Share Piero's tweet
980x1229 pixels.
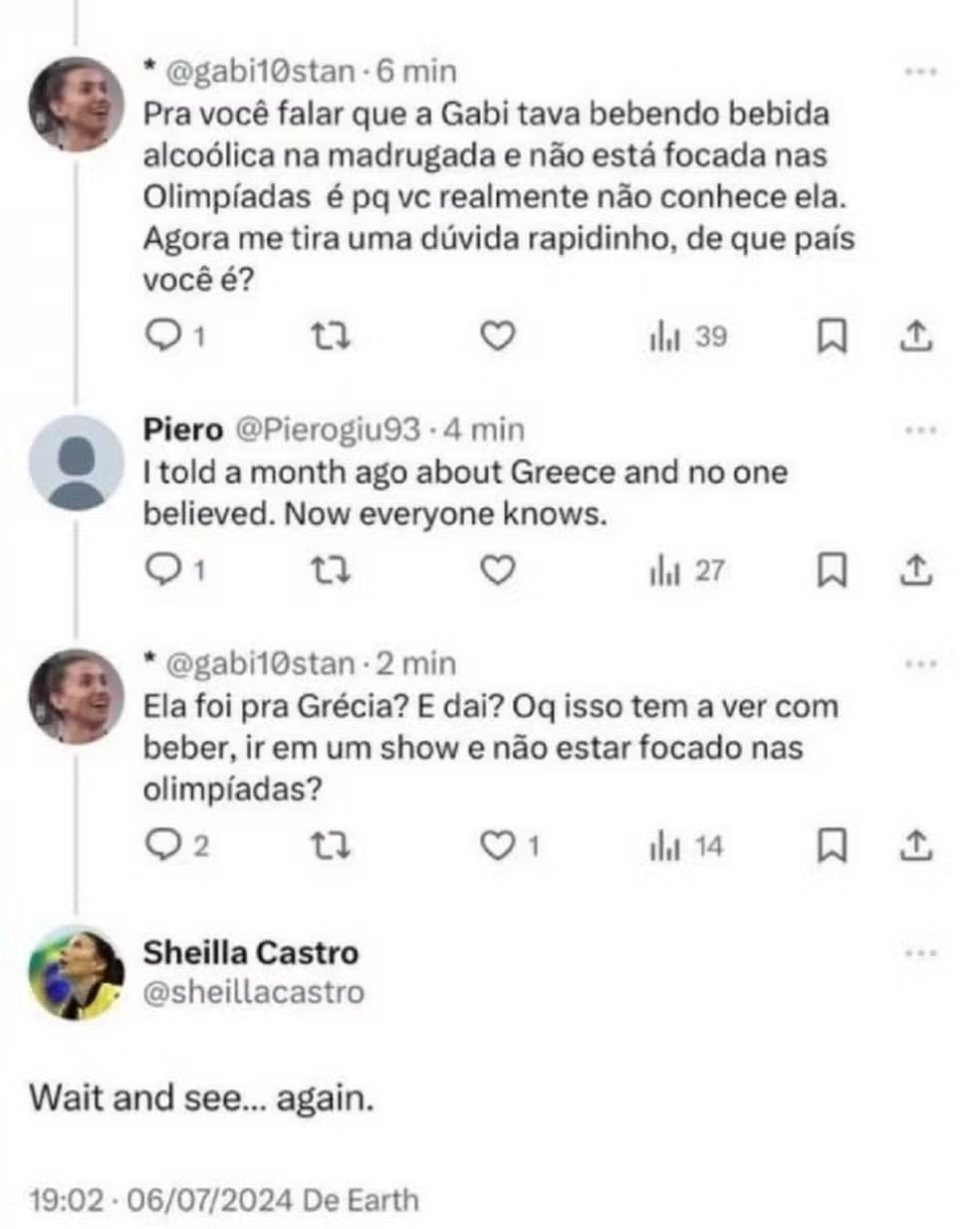[915, 571]
